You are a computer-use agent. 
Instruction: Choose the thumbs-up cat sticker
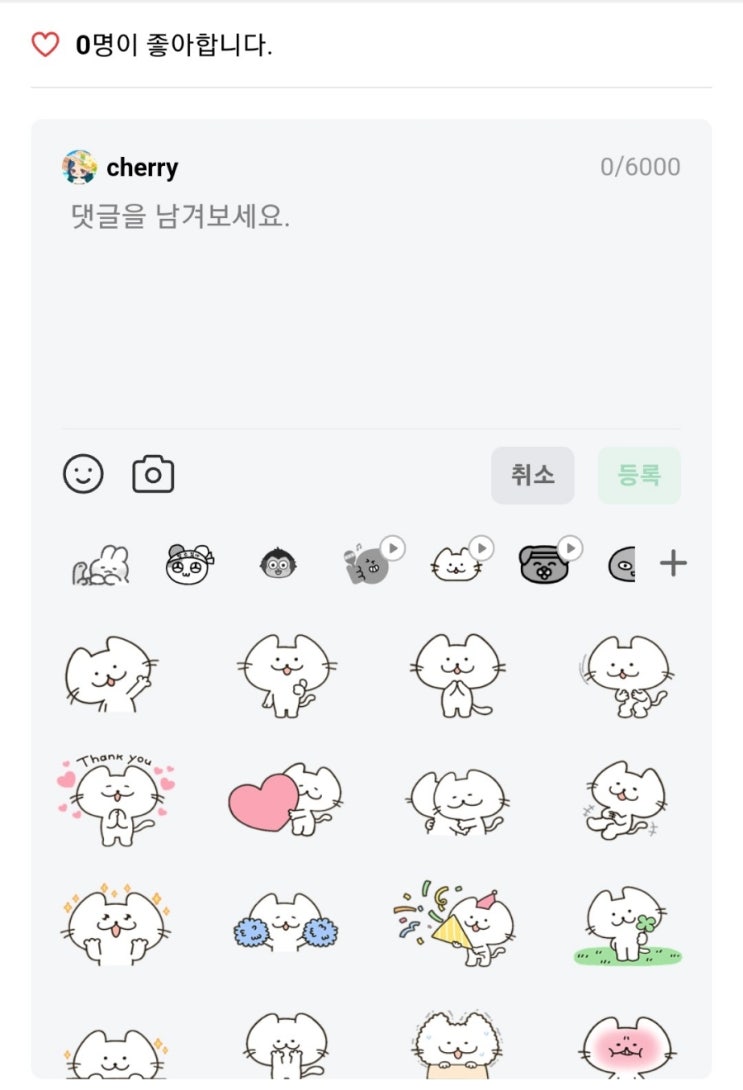pos(286,674)
